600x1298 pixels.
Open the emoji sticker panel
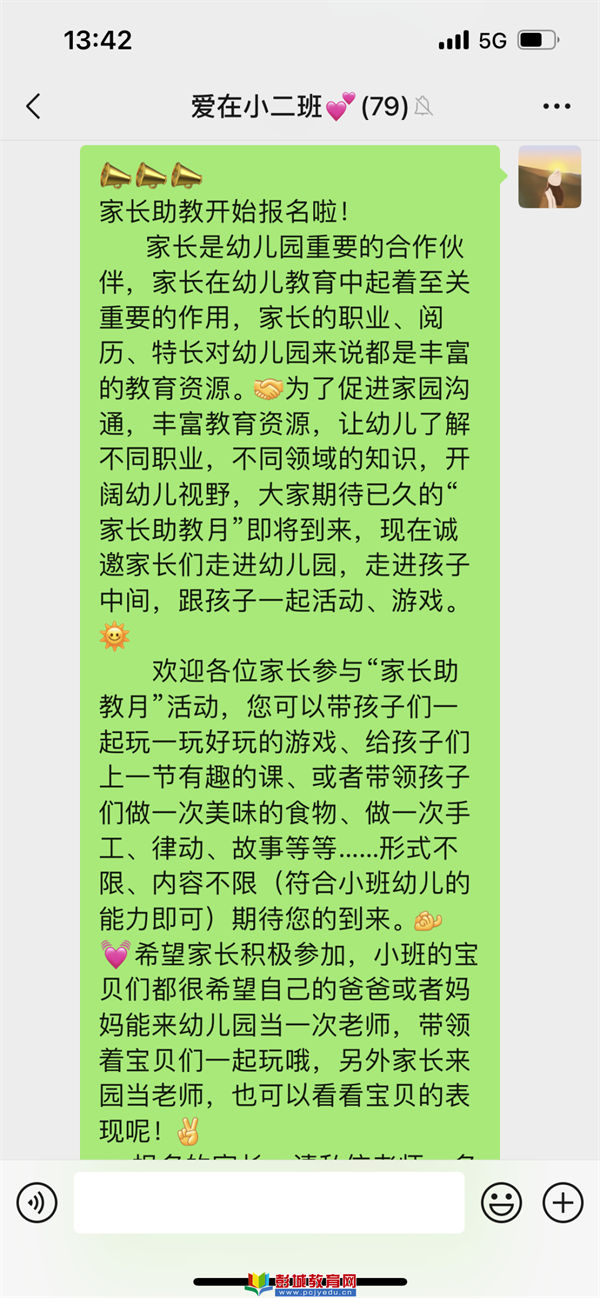pos(501,1202)
